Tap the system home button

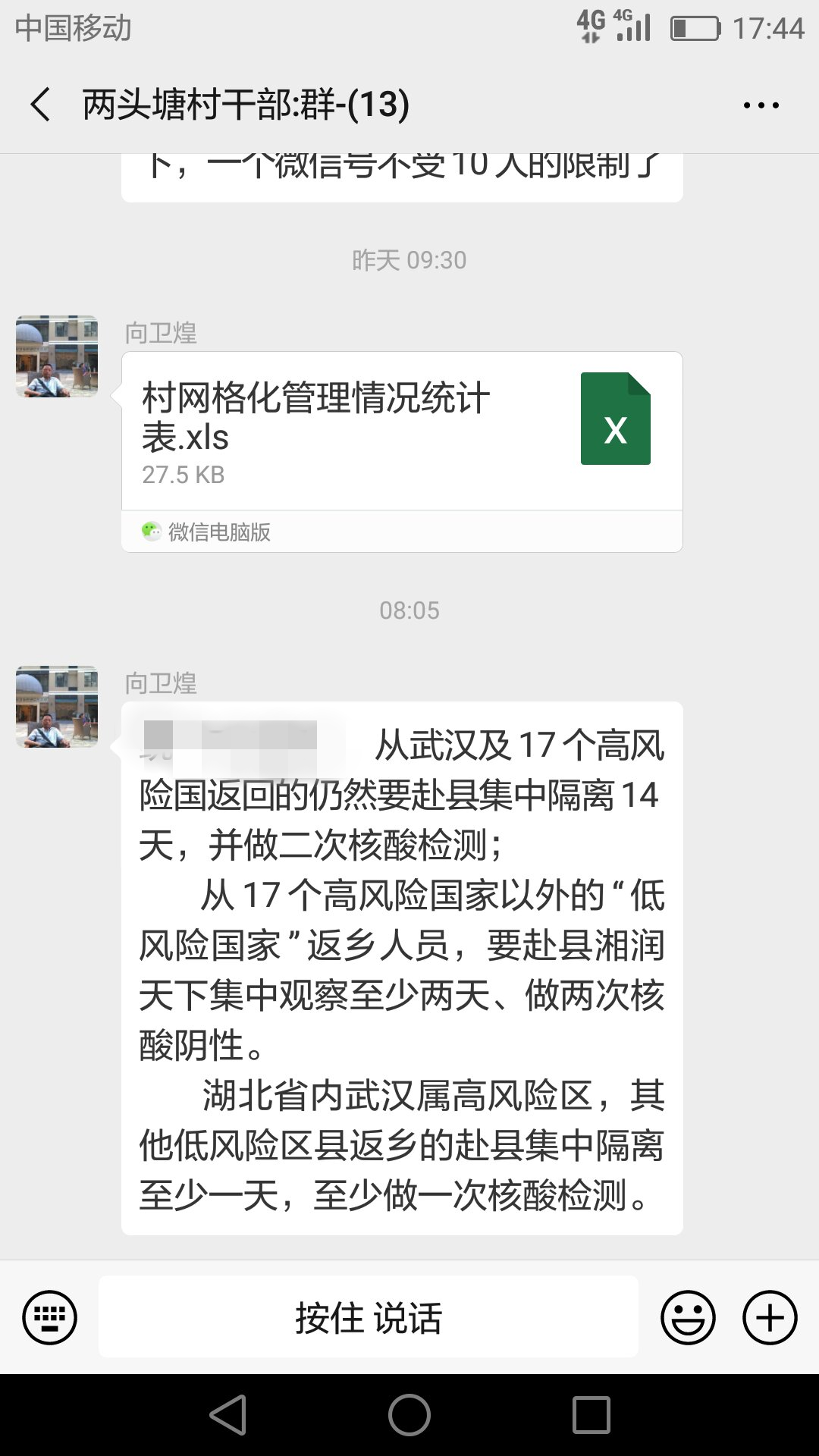409,1415
